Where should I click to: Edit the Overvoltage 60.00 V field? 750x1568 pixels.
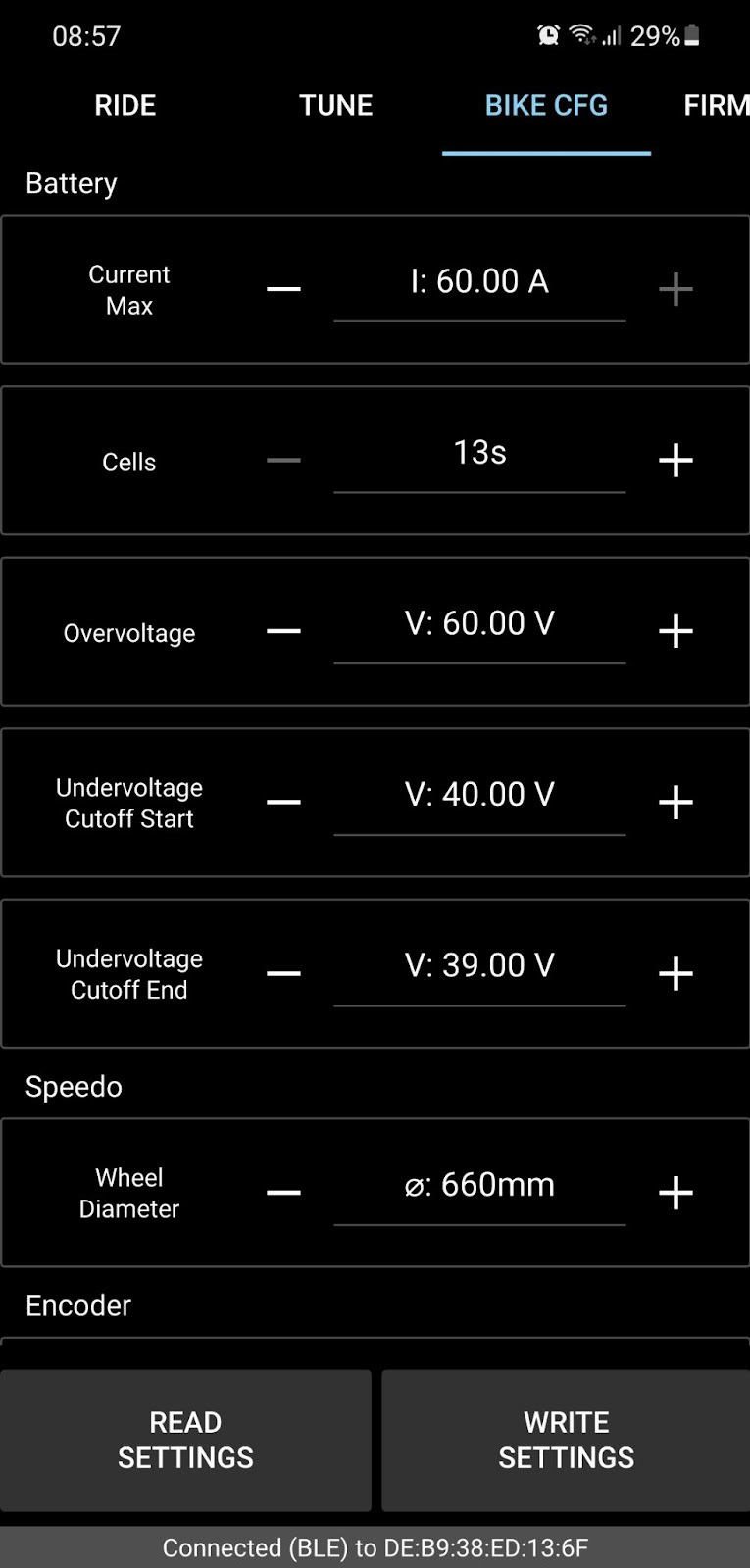tap(479, 624)
